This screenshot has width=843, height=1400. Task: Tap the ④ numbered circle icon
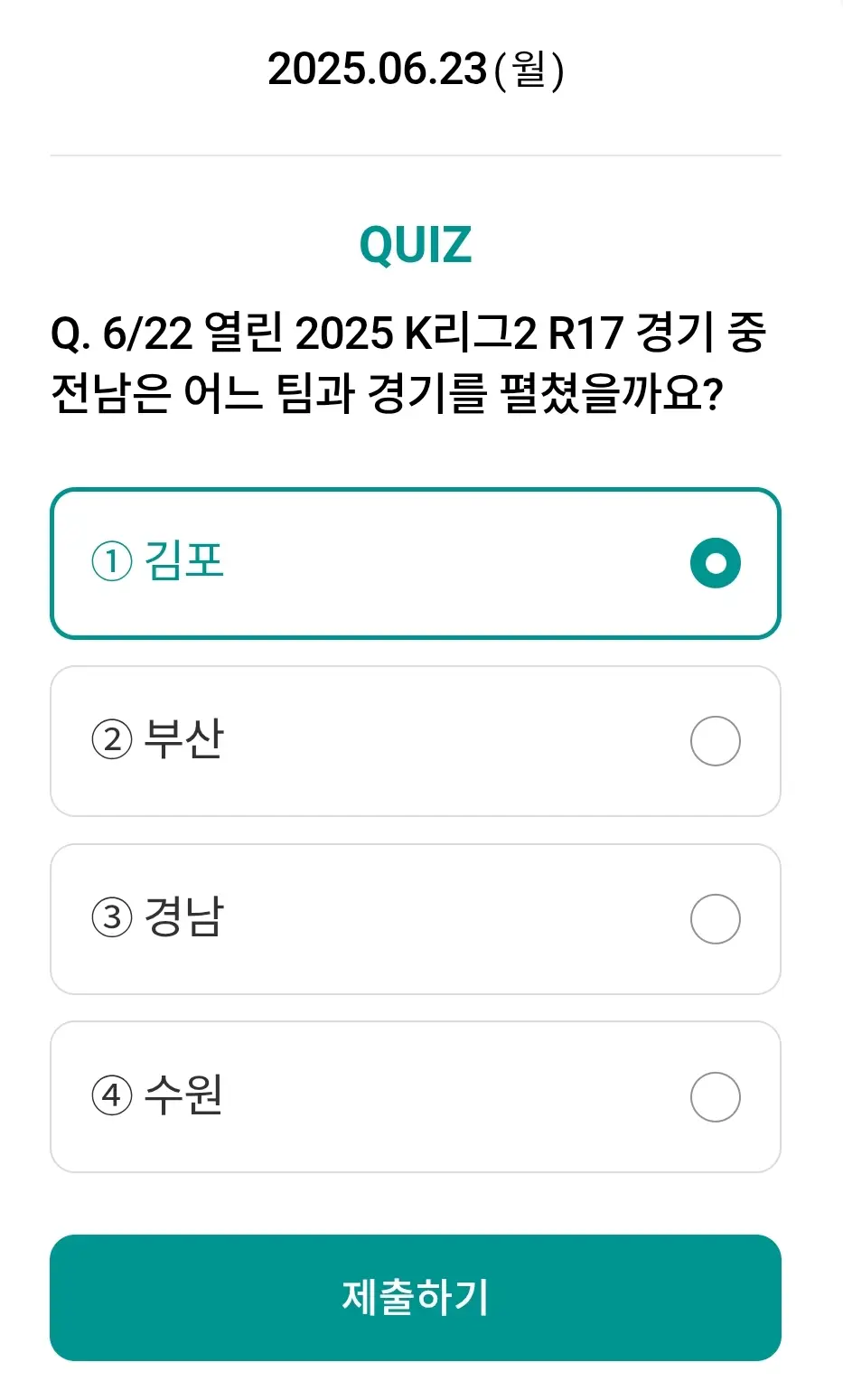111,1095
